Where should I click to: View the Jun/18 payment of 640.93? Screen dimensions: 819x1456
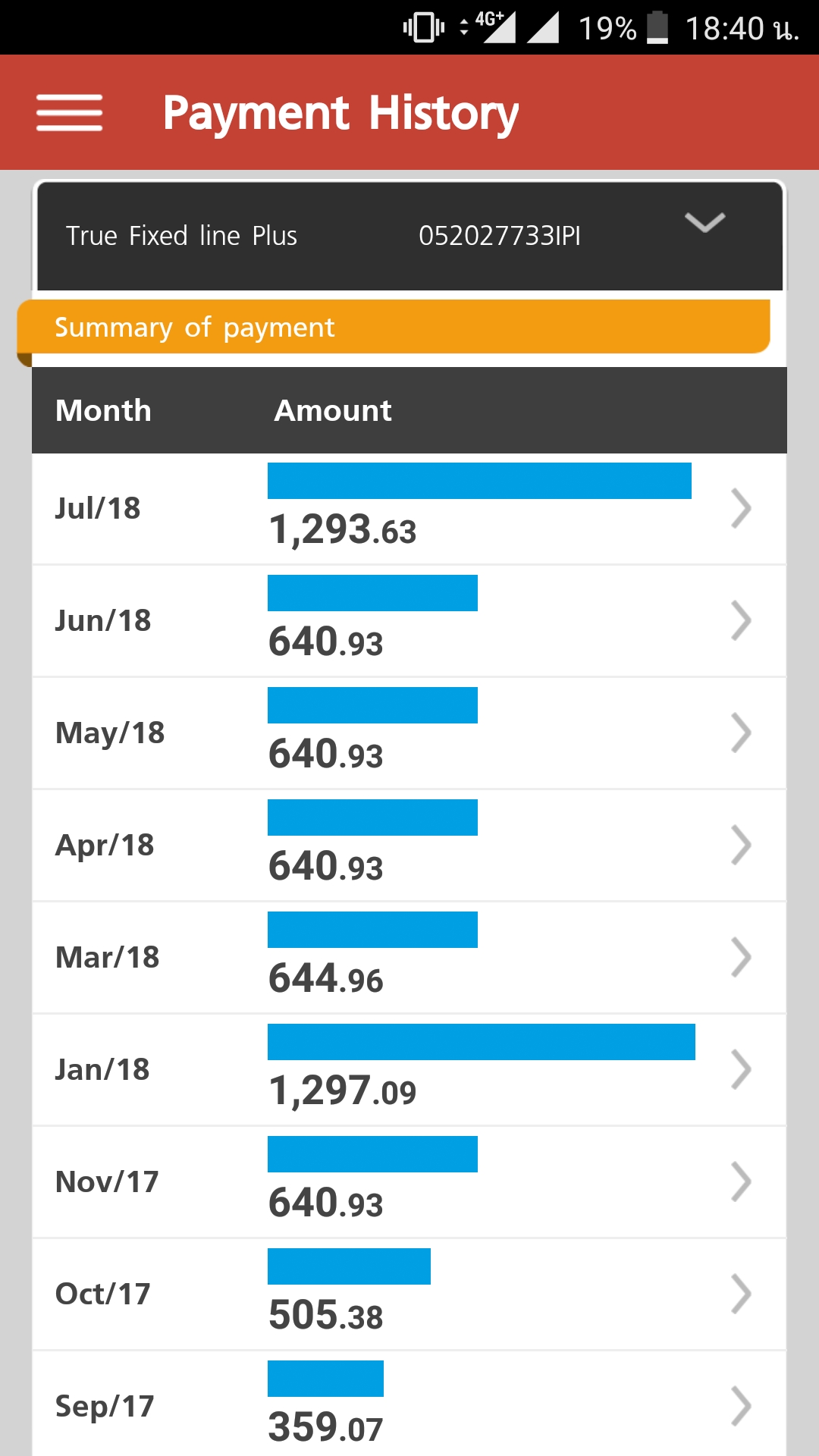click(x=409, y=621)
